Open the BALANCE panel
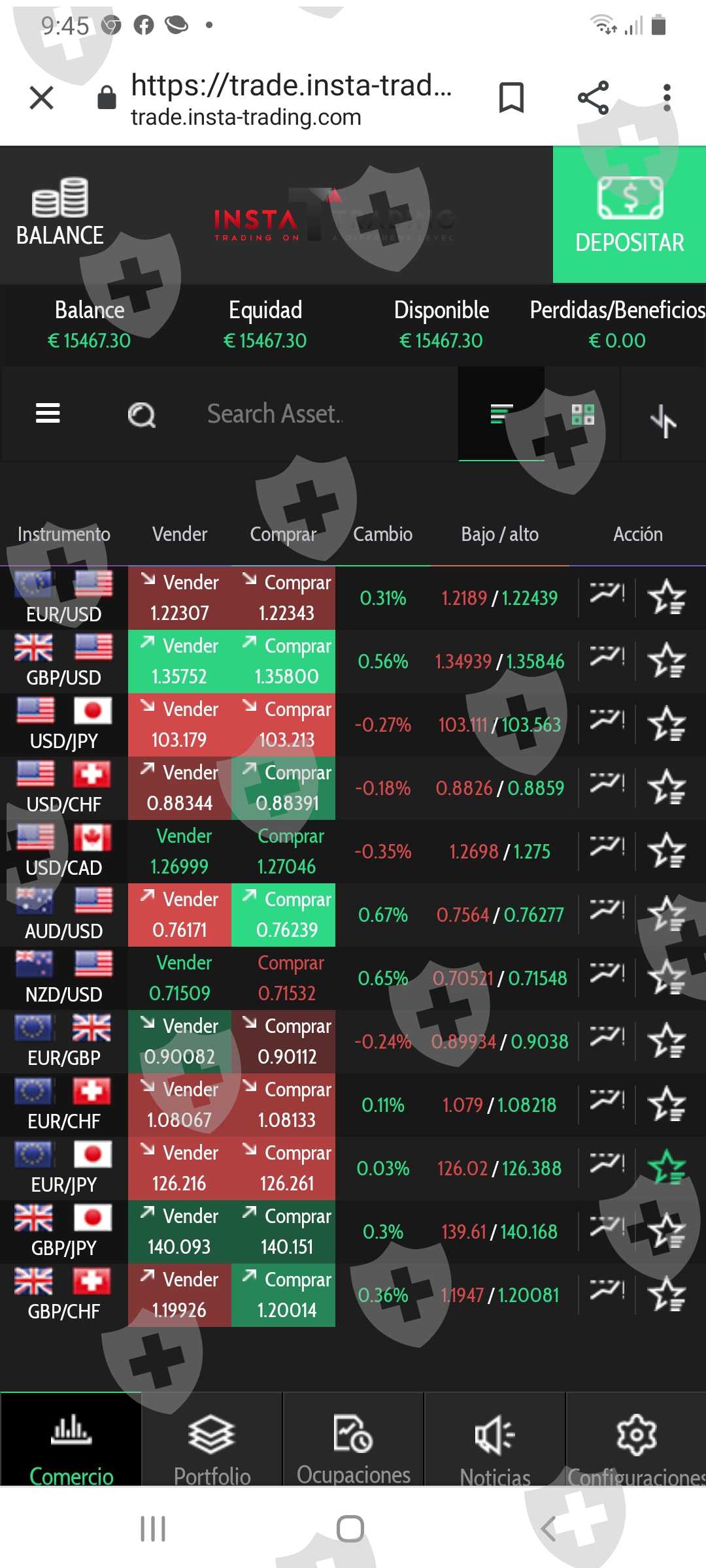This screenshot has height=1568, width=706. [x=60, y=212]
